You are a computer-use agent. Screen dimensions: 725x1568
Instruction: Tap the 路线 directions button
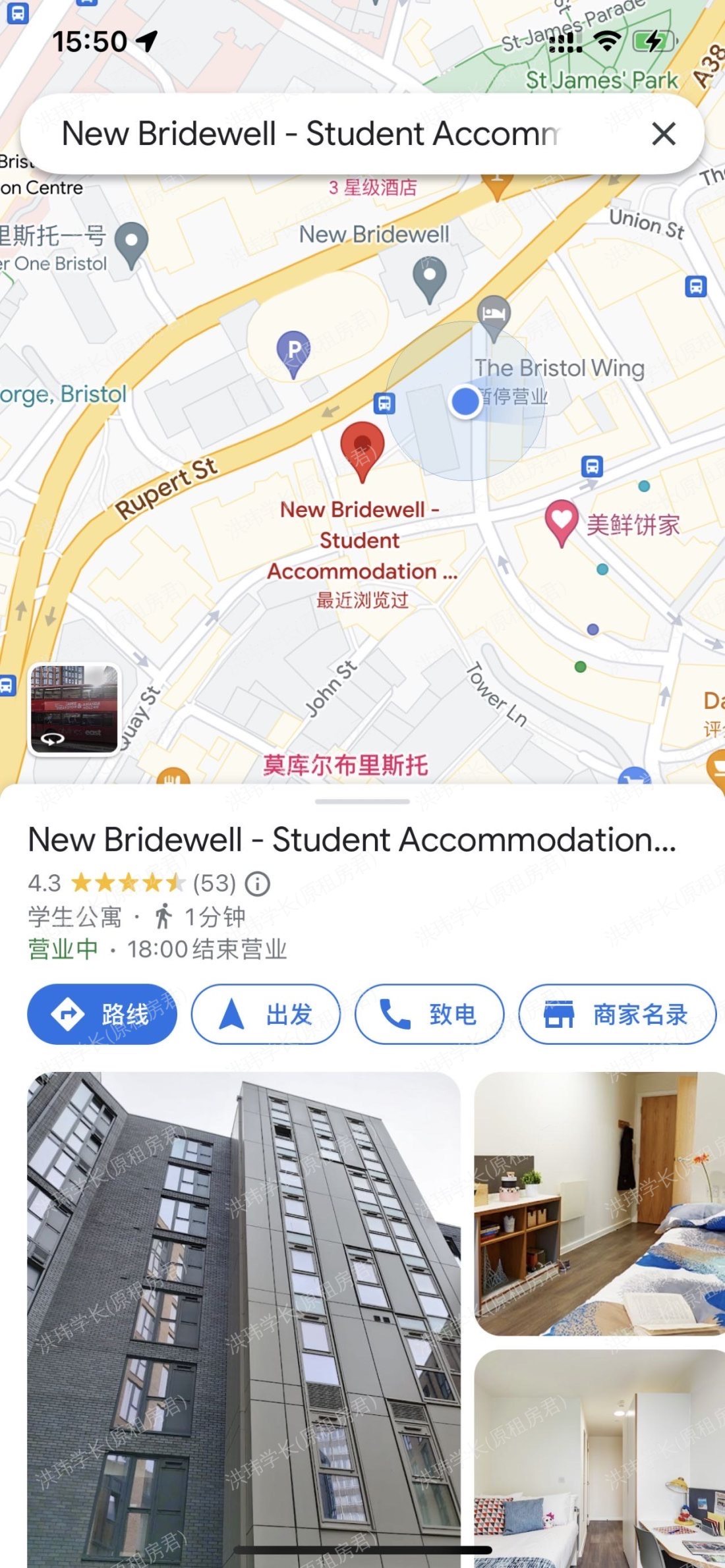pos(102,1014)
